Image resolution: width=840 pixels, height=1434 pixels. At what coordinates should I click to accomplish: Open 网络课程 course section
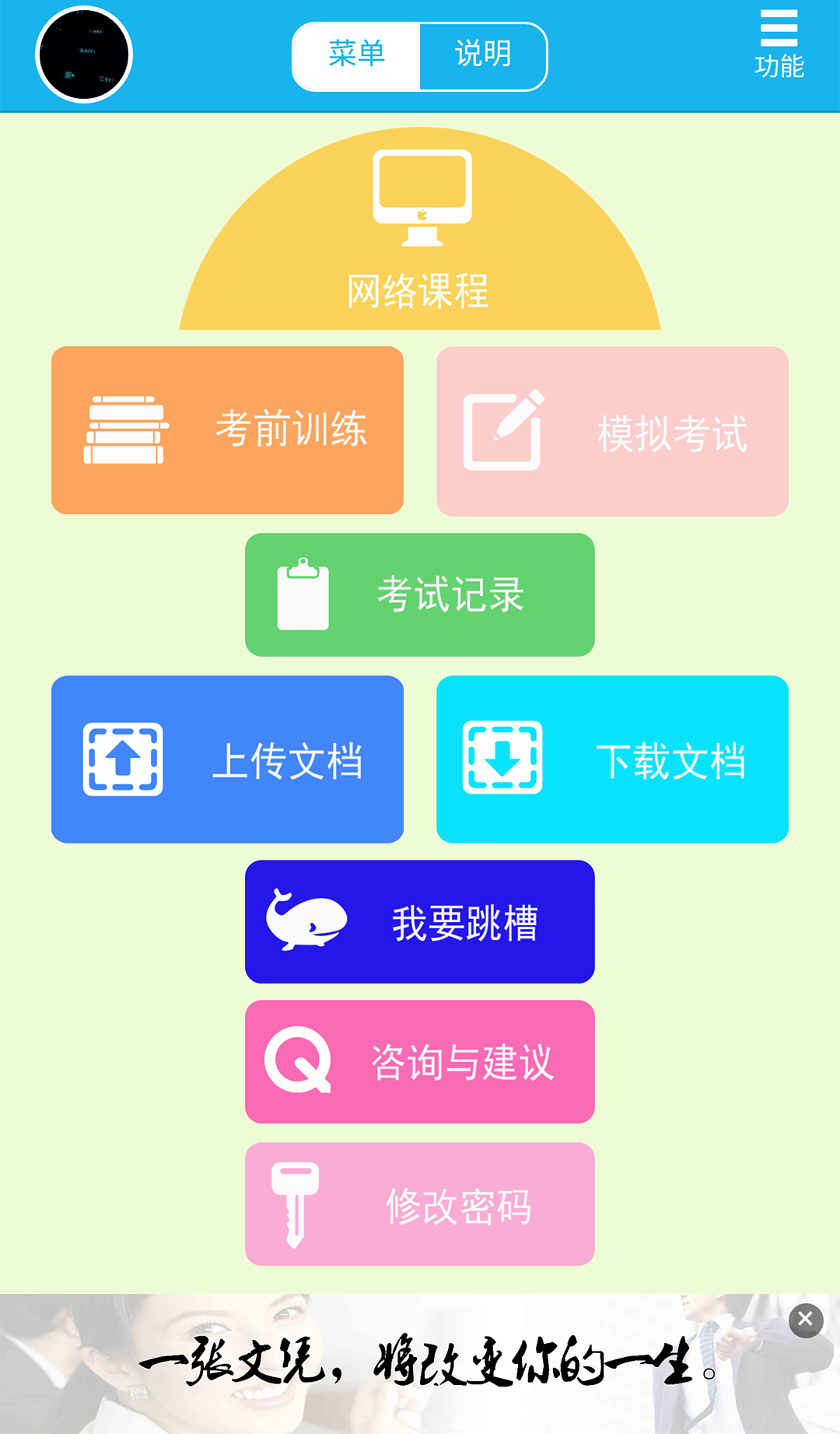(x=421, y=257)
